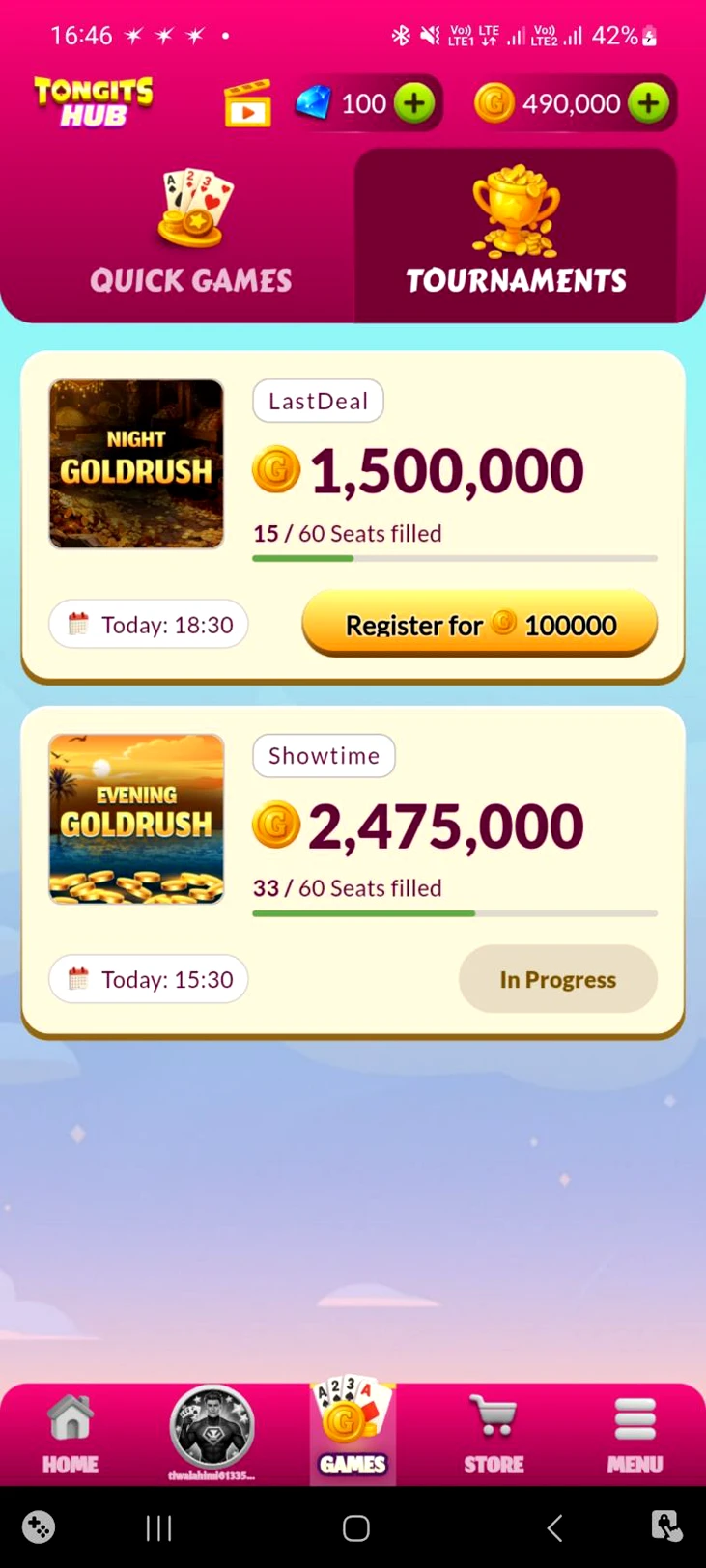The image size is (706, 1568).
Task: Open the Evening Goldrush tournament card
Action: (x=136, y=819)
